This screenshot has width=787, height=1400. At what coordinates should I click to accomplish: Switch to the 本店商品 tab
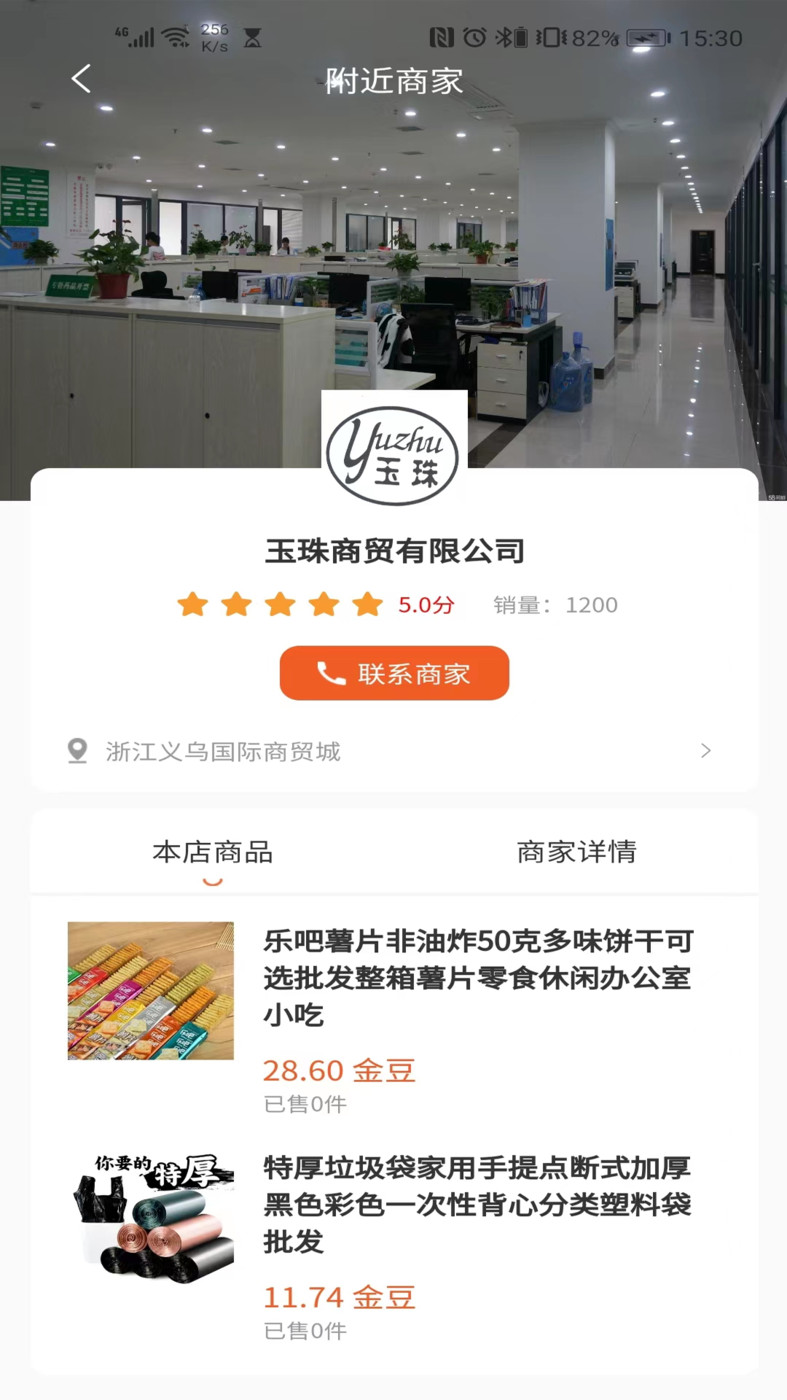click(212, 852)
